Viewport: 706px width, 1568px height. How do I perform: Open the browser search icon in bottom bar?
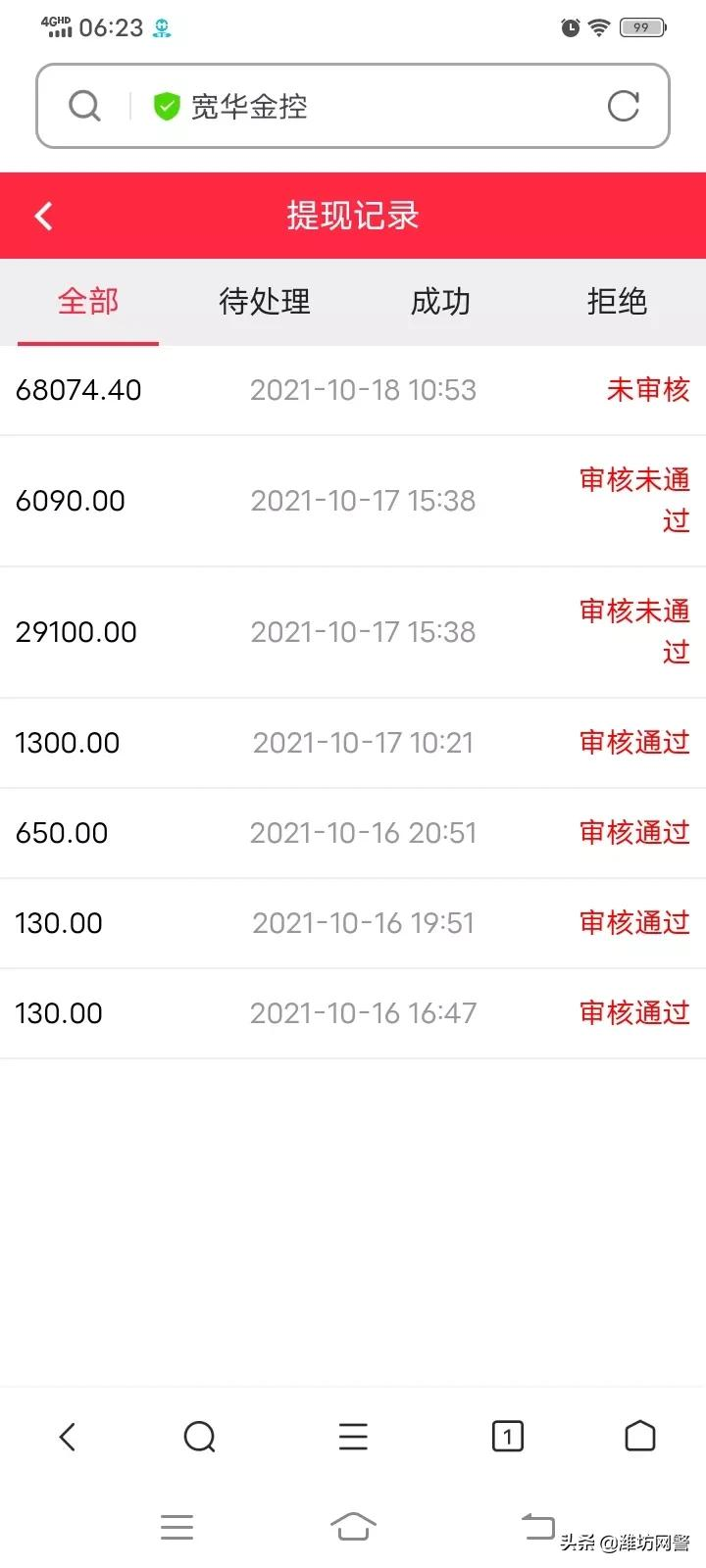point(200,1437)
